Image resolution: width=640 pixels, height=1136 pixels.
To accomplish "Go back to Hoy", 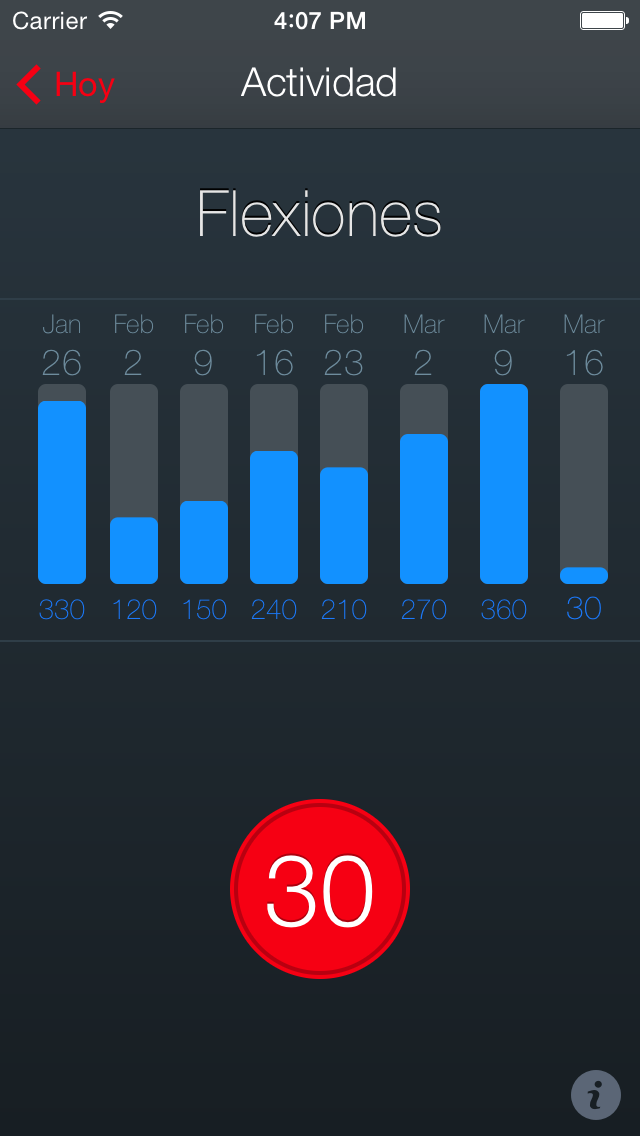I will 65,85.
